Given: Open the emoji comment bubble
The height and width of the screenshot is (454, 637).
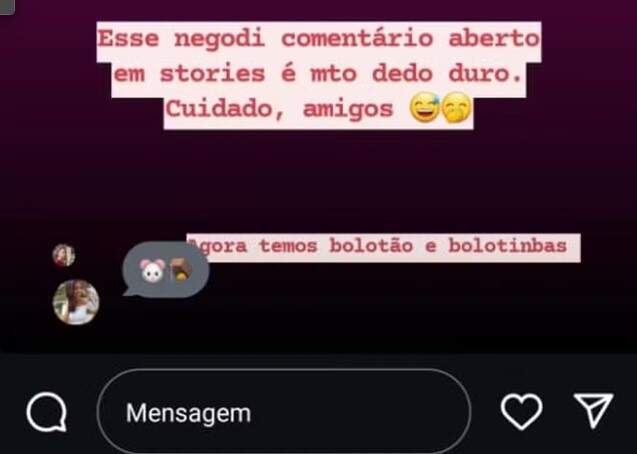Looking at the screenshot, I should (165, 270).
